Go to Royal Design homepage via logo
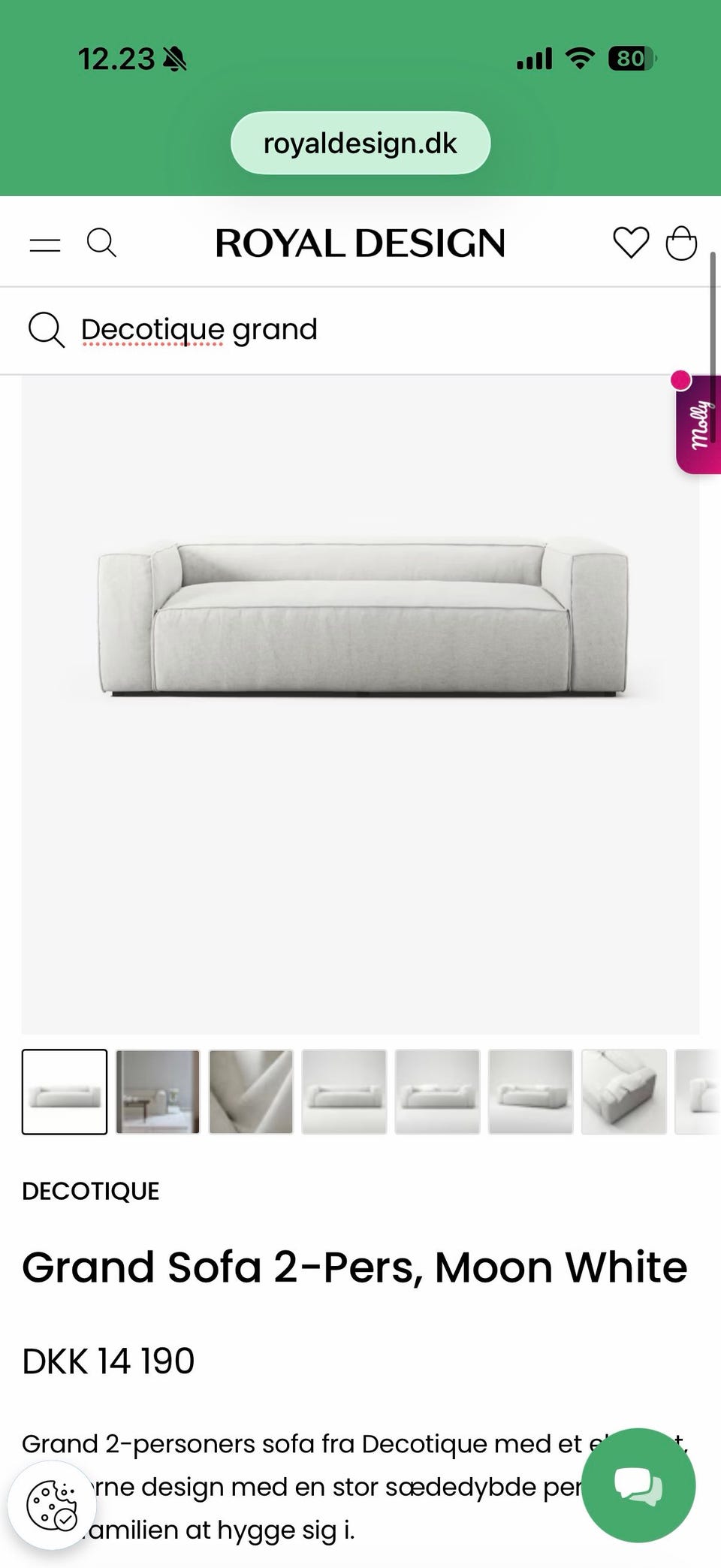Viewport: 721px width, 1568px height. click(x=360, y=243)
